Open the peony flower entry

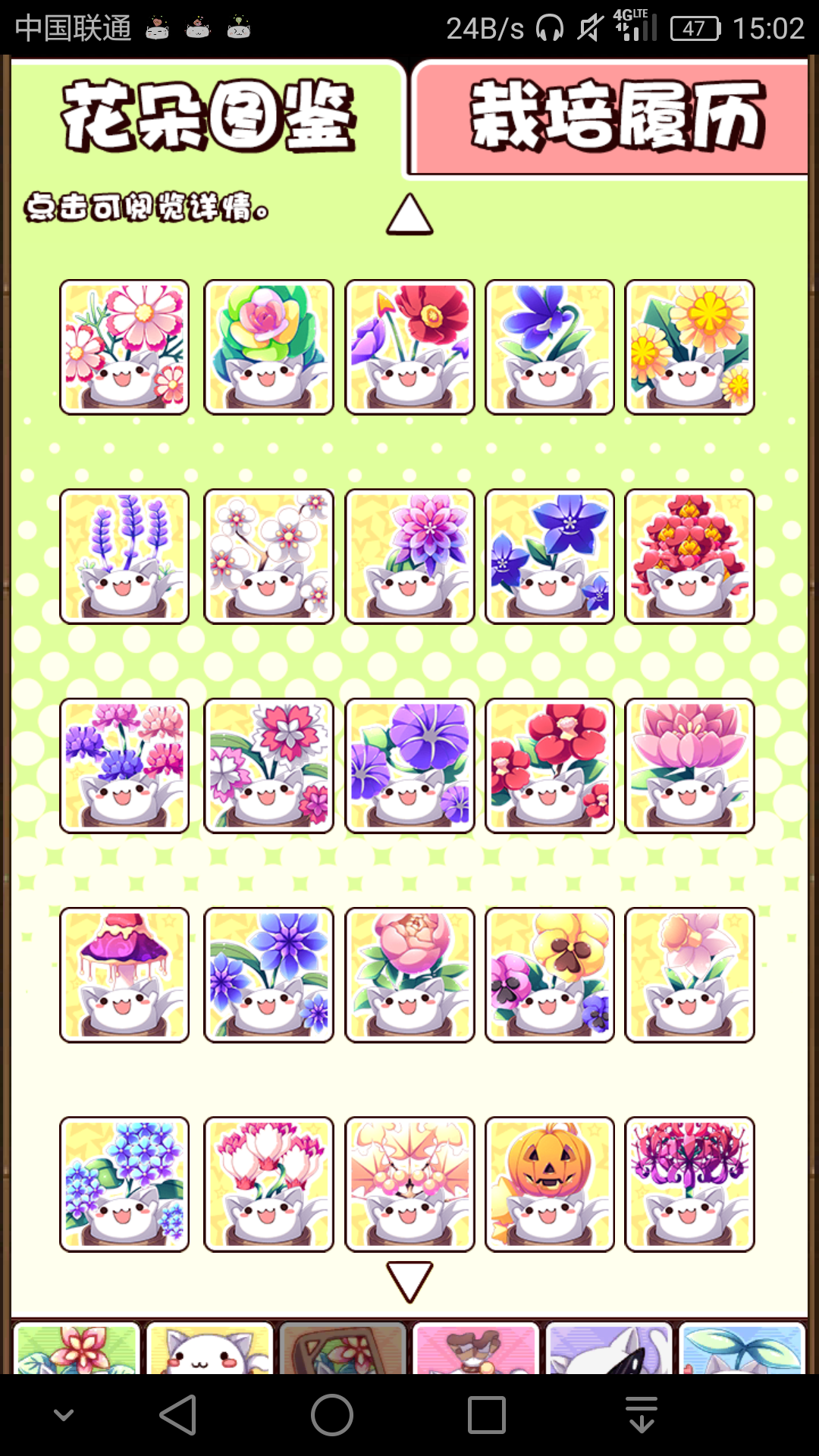point(409,974)
